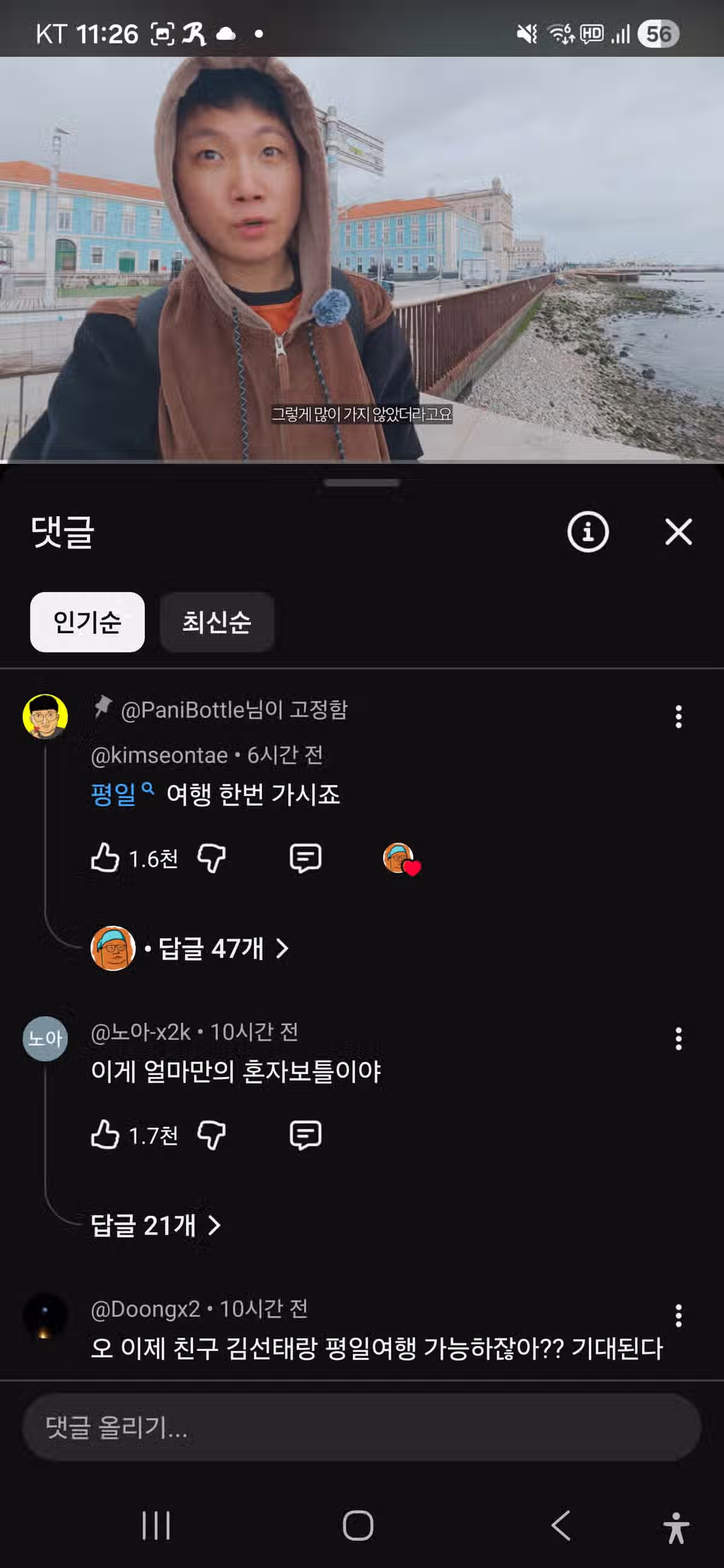Close the comments panel
Viewport: 724px width, 1568px height.
[x=678, y=531]
